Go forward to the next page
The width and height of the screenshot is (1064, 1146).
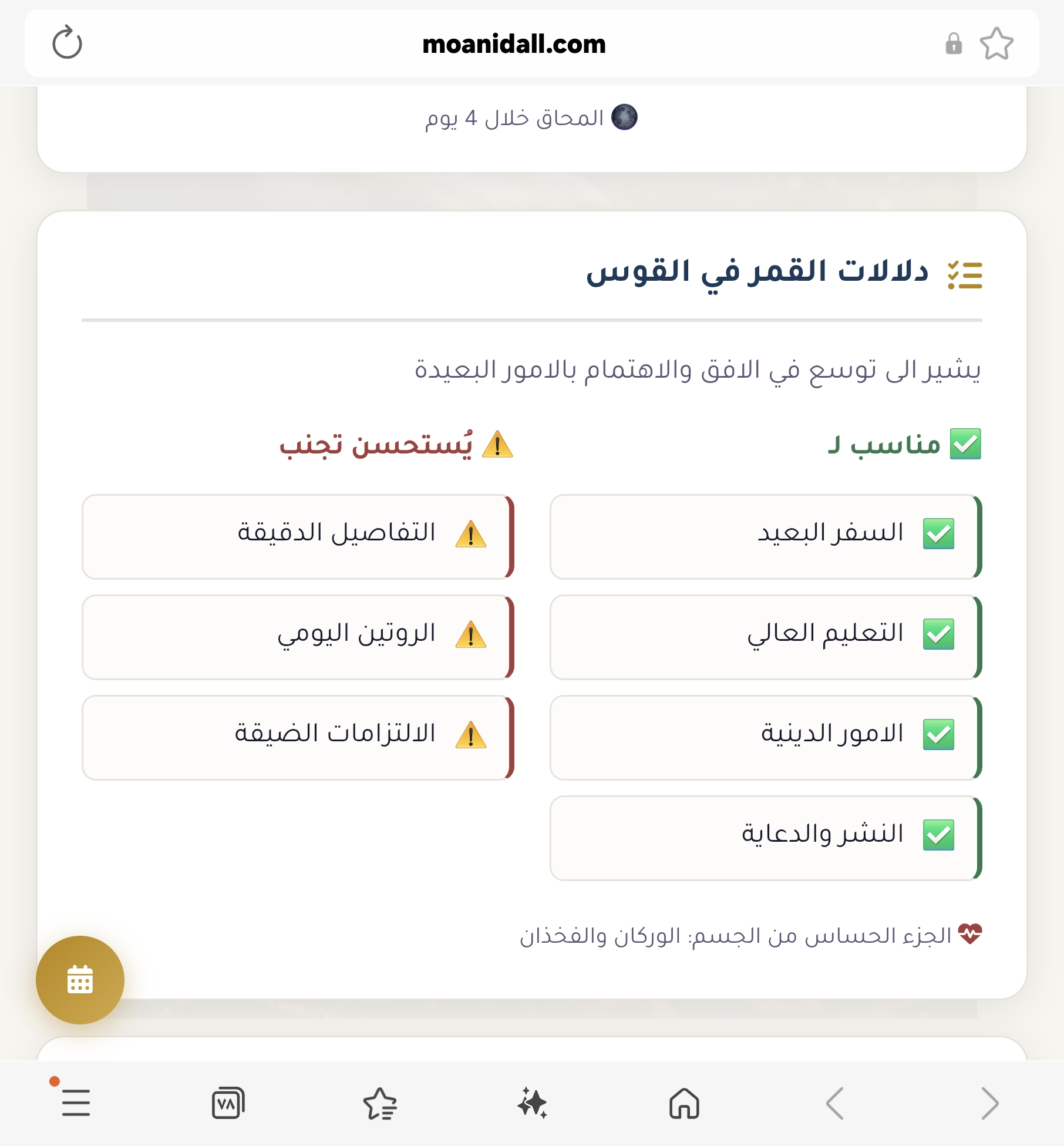tap(989, 1103)
